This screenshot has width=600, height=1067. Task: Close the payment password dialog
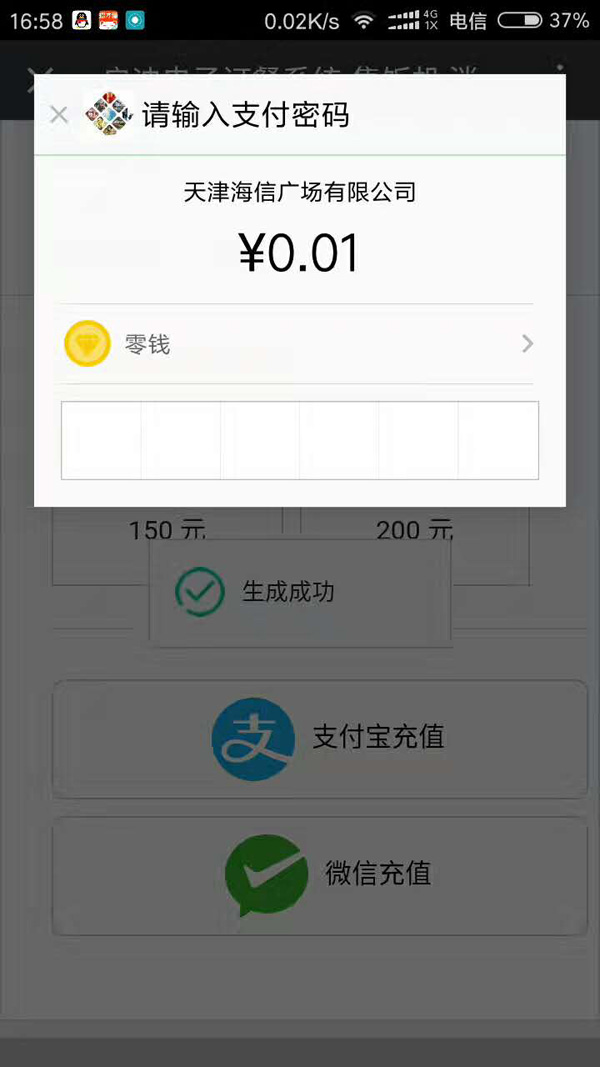[x=59, y=115]
